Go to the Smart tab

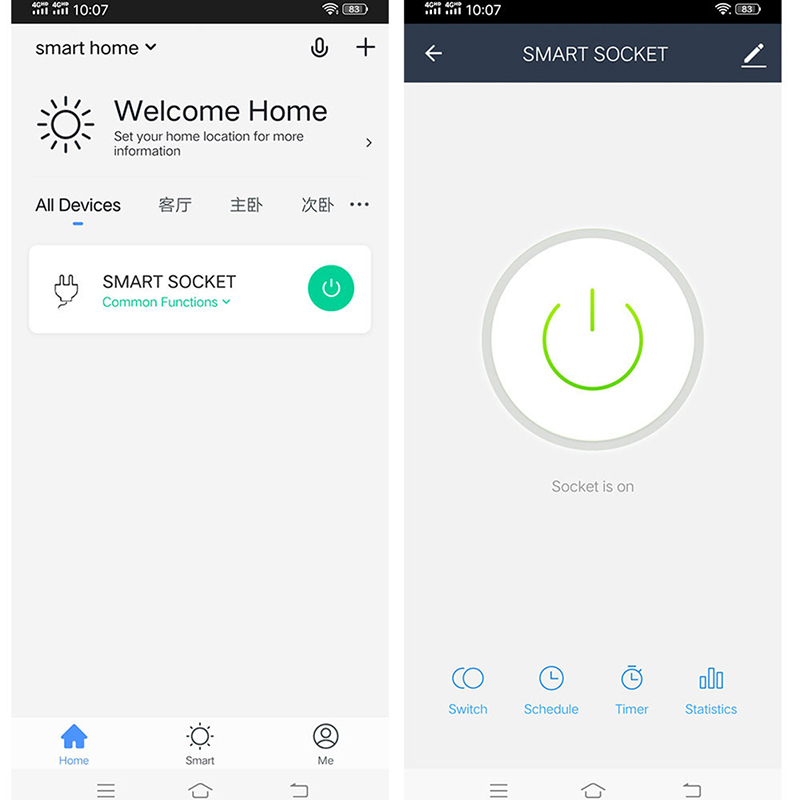coord(200,743)
